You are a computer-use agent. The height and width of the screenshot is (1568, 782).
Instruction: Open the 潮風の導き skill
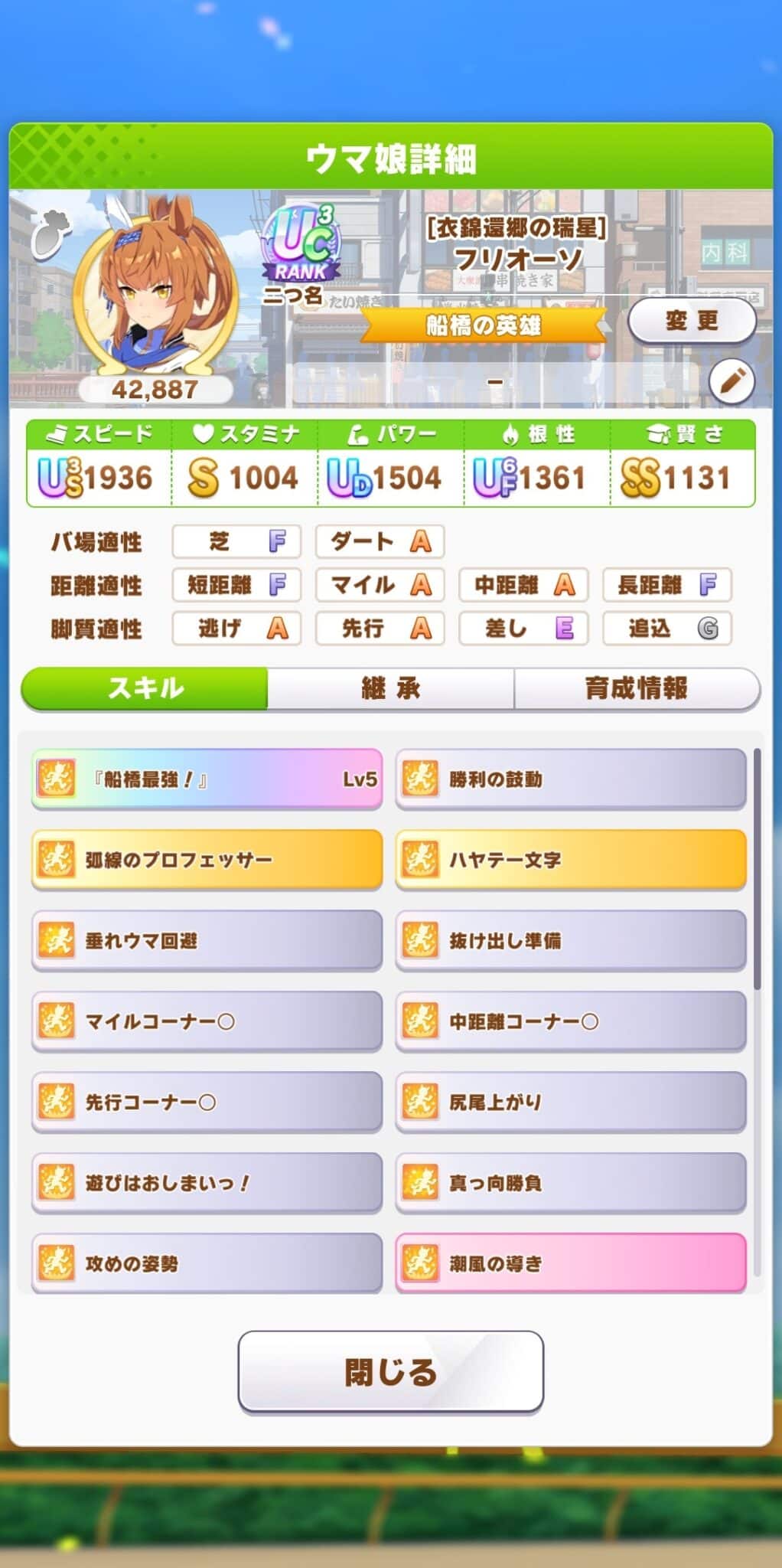pos(571,1263)
